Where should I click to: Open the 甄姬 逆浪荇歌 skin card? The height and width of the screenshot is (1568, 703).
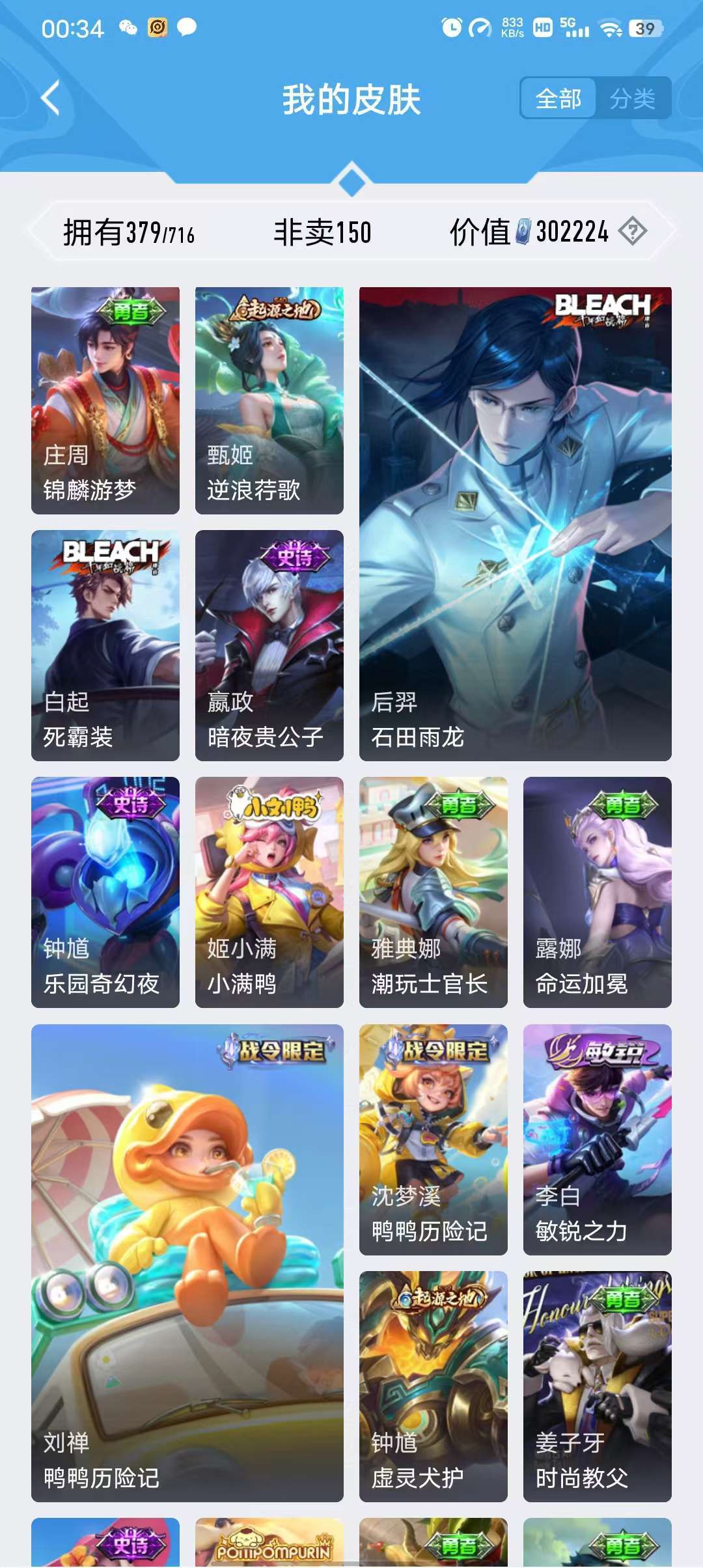[269, 400]
